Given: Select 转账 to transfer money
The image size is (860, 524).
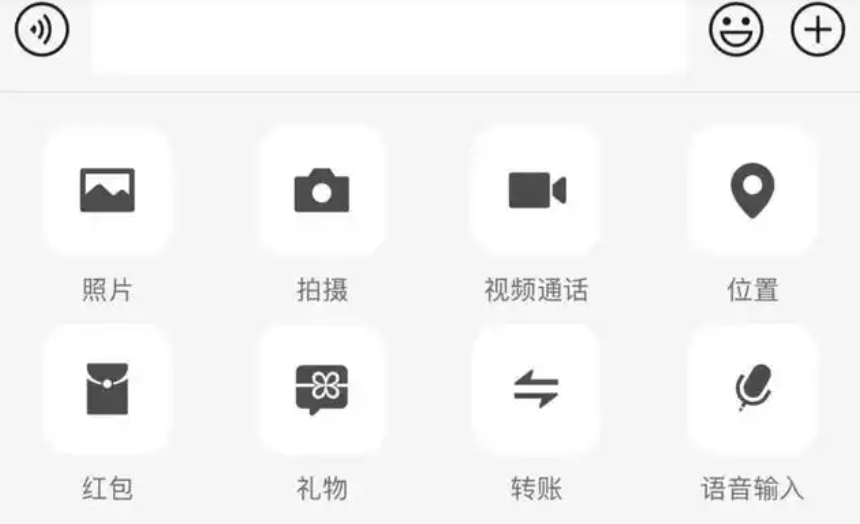Looking at the screenshot, I should click(x=536, y=389).
